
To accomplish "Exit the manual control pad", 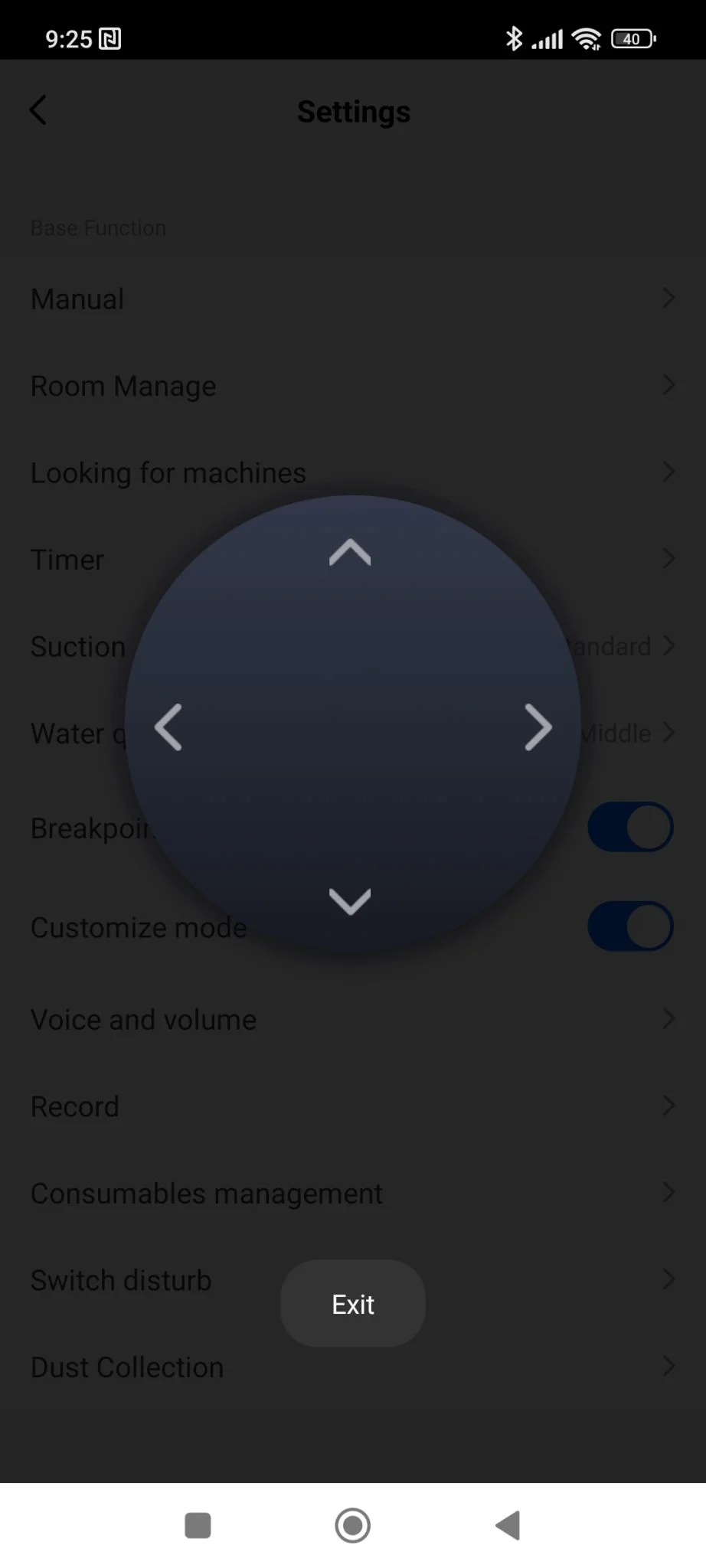I will tap(353, 1304).
